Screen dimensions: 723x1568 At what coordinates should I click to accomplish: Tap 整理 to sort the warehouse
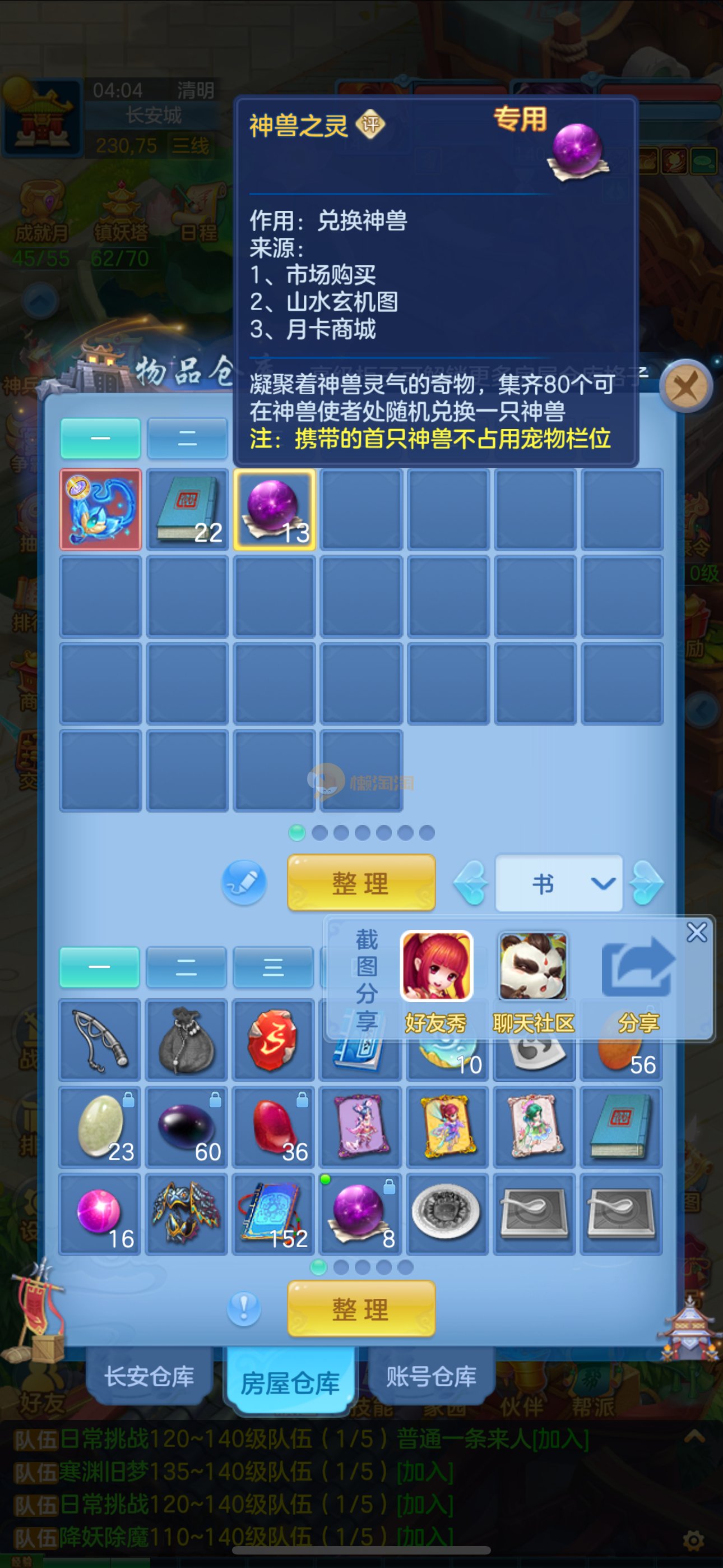pyautogui.click(x=361, y=883)
